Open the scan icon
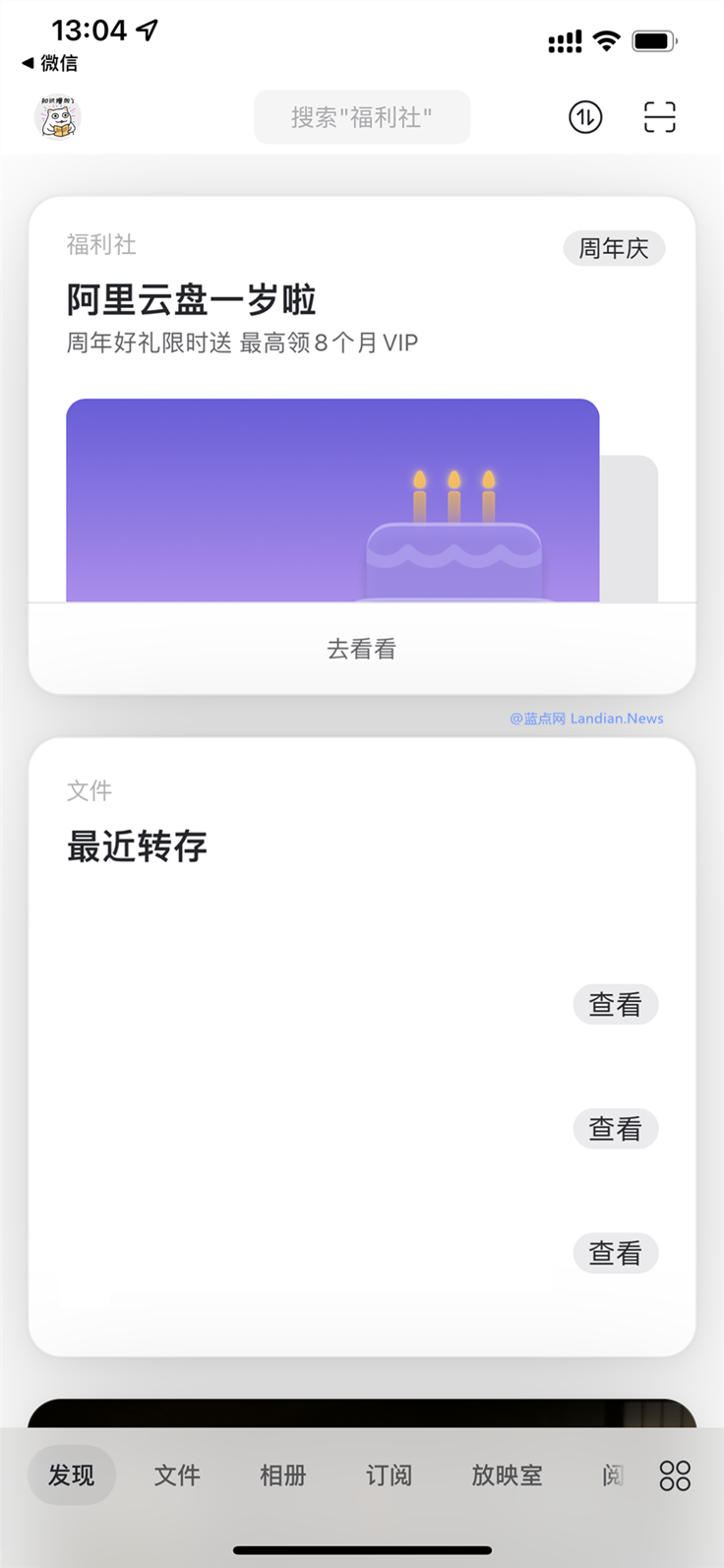 click(x=660, y=117)
